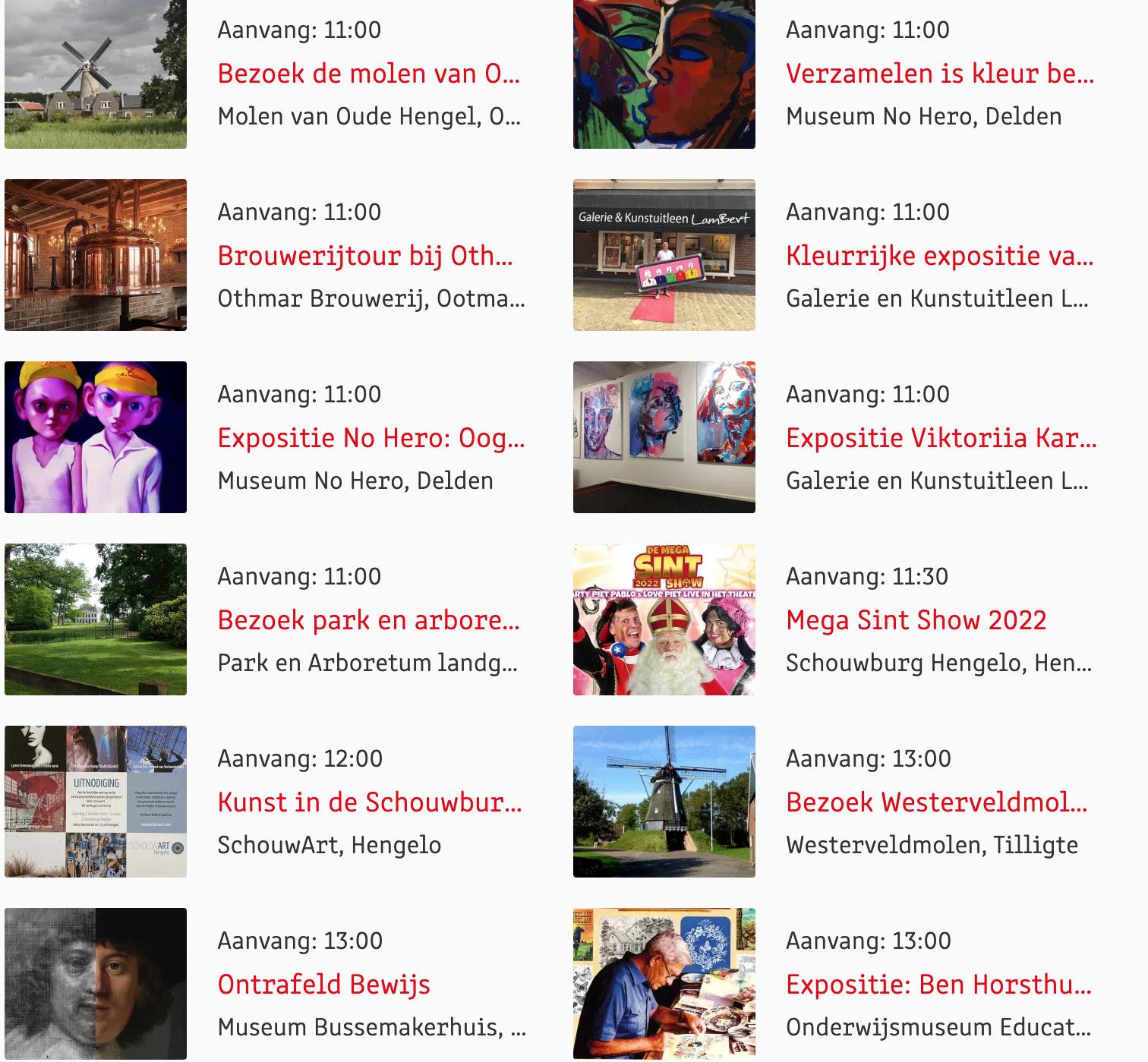View Verzamelen is kleur bekennen event

[x=940, y=74]
